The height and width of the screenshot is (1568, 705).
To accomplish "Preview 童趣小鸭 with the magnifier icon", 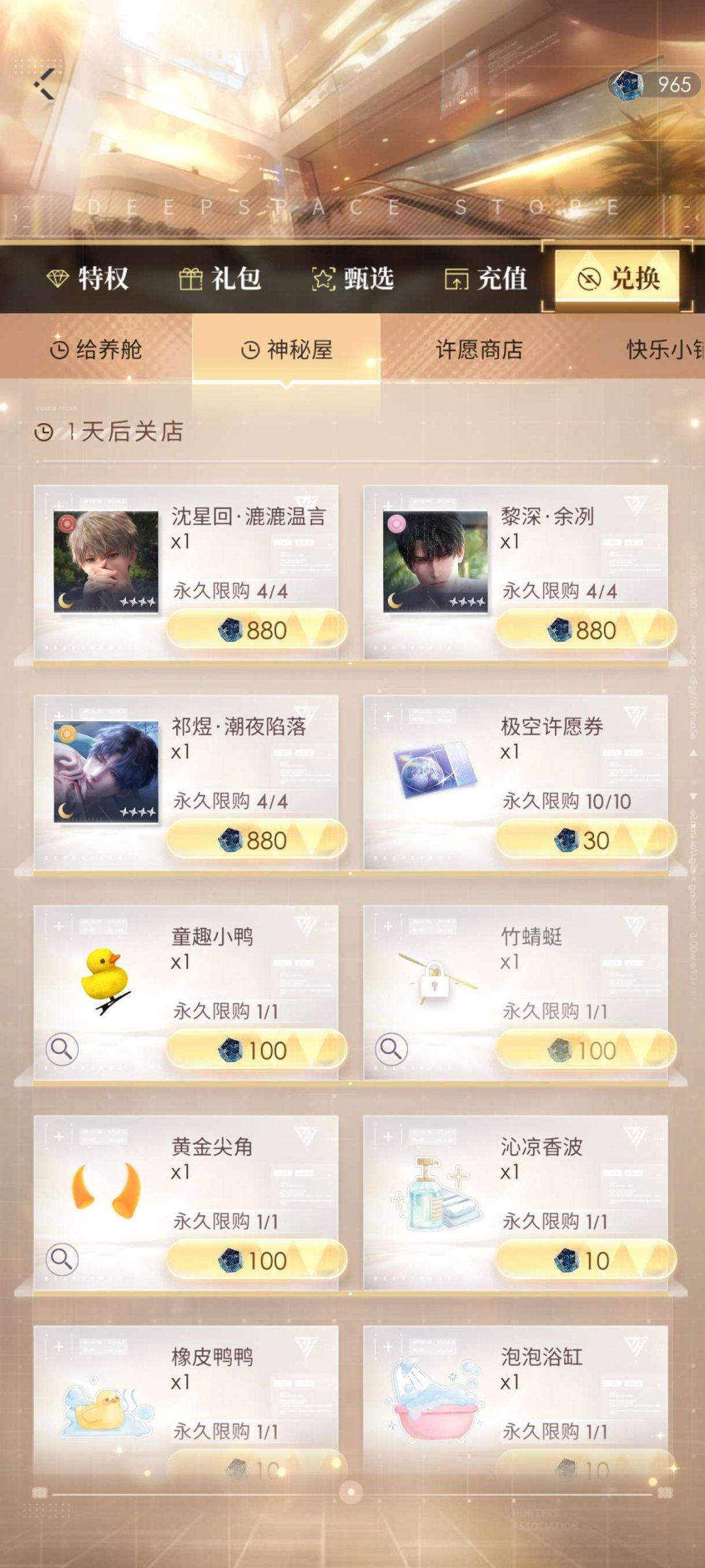I will [x=62, y=1049].
